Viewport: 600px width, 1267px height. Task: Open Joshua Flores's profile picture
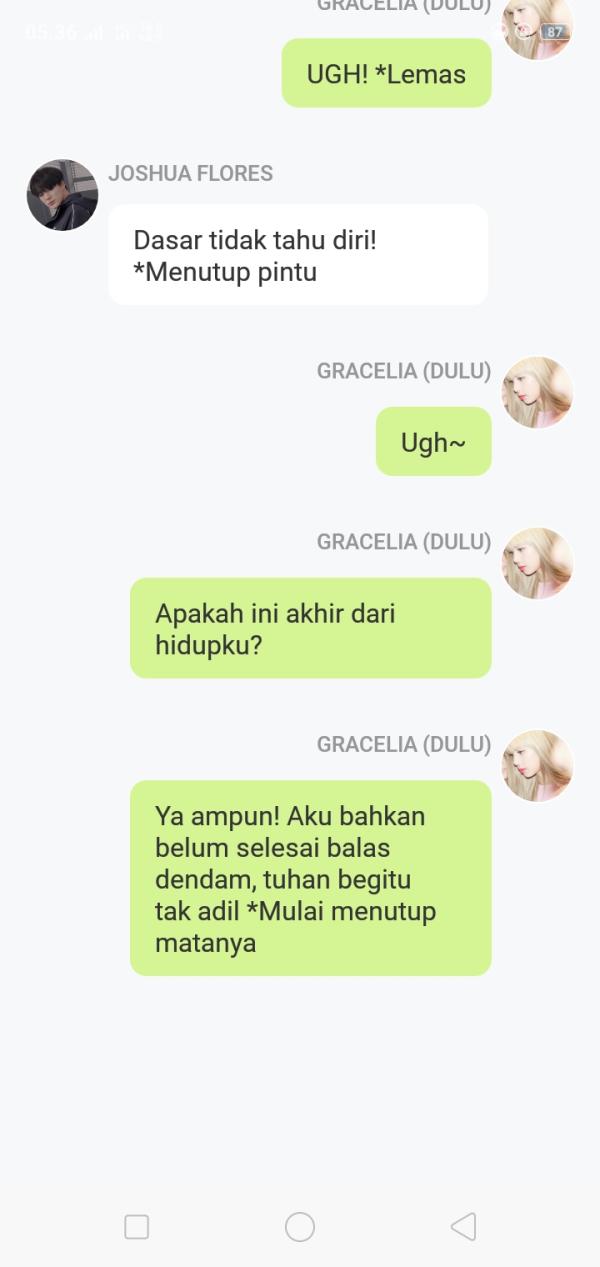62,195
